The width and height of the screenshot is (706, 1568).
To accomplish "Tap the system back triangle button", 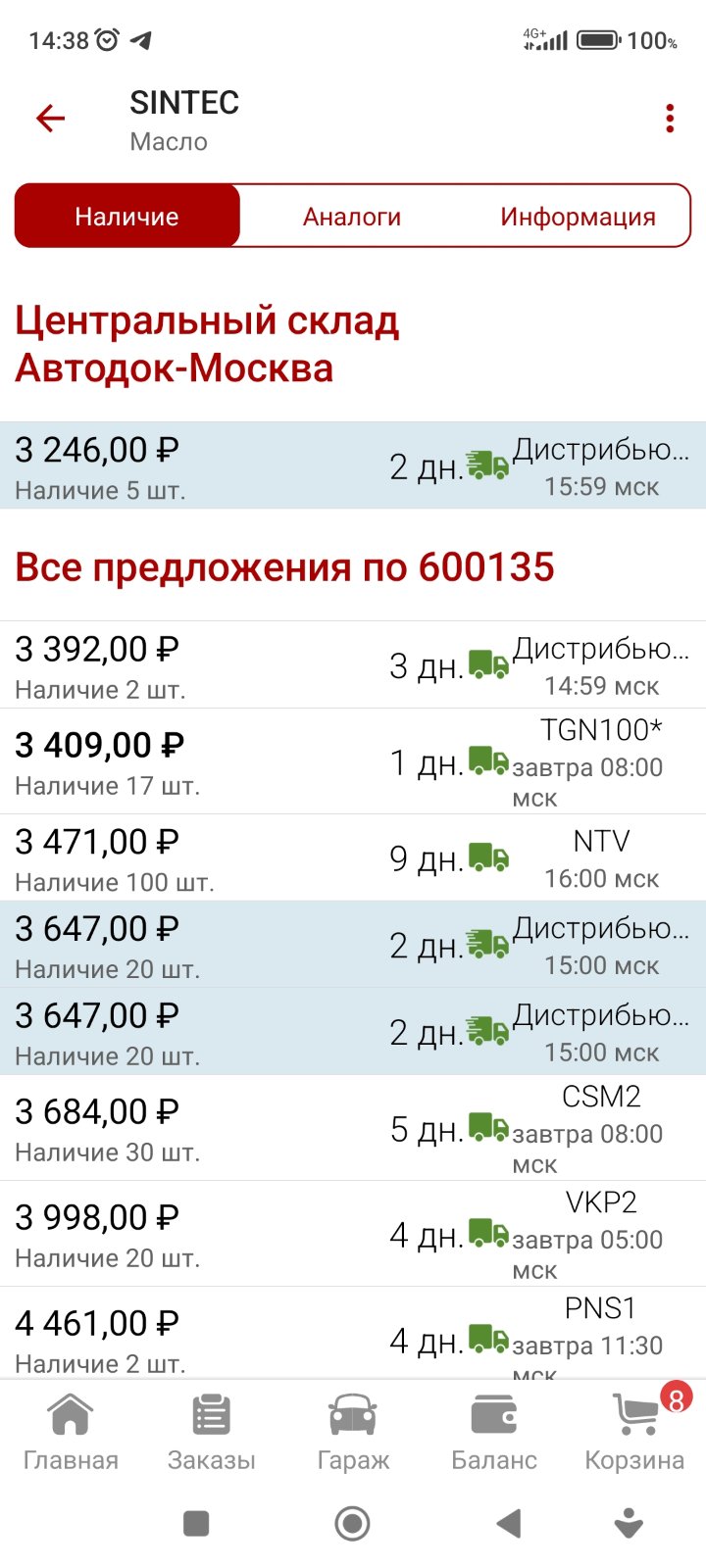I will pyautogui.click(x=508, y=1523).
